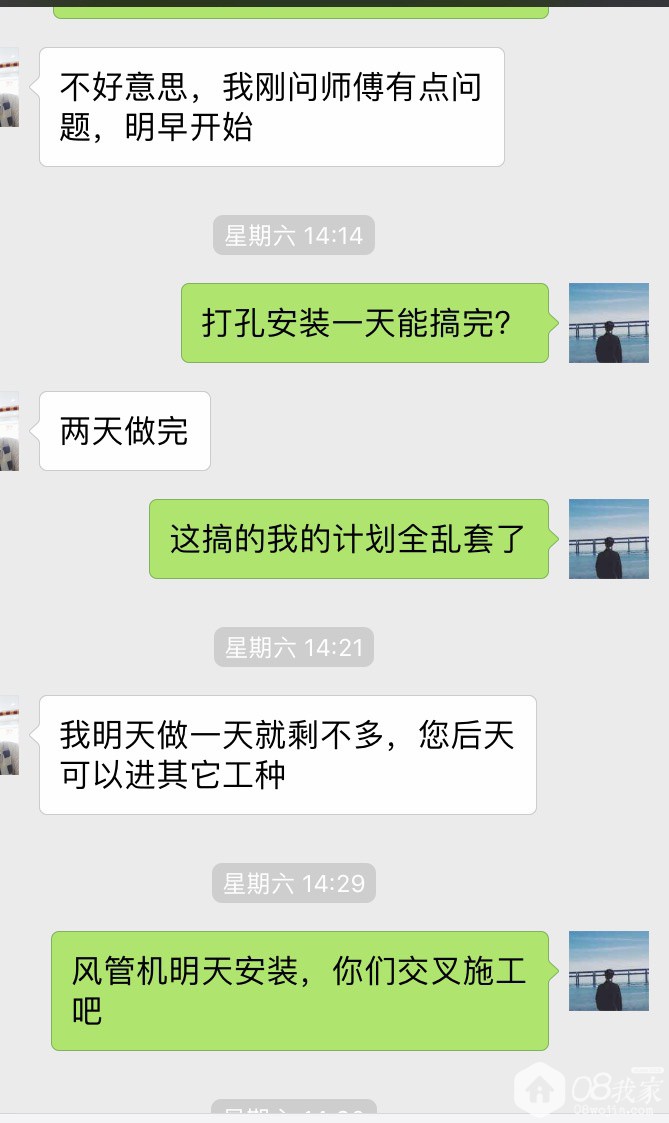Open contact avatar beside "我明天做一天就剩不多"
The image size is (669, 1123).
point(8,735)
